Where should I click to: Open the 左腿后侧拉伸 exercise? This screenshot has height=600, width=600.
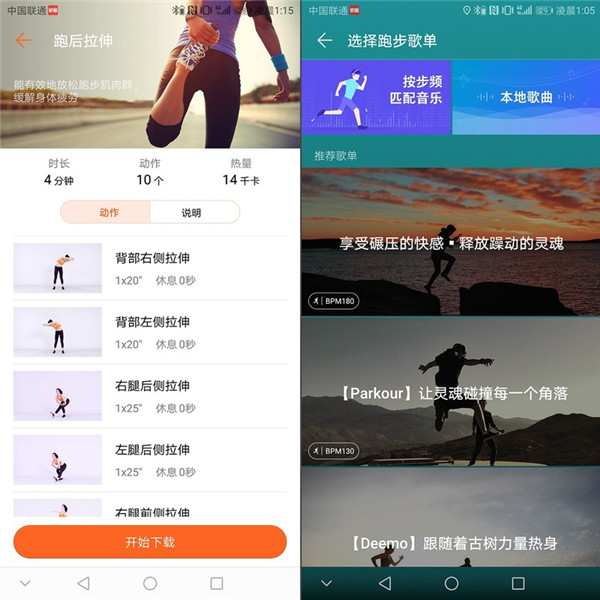[x=150, y=460]
